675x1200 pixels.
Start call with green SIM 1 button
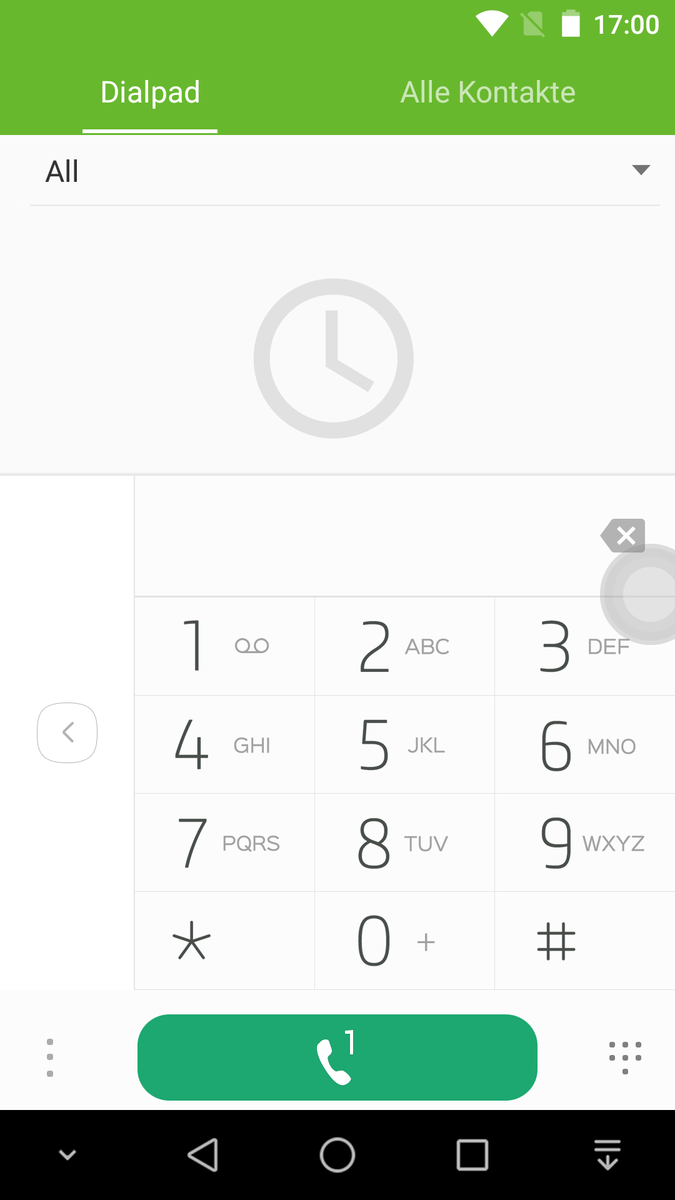pos(337,1058)
